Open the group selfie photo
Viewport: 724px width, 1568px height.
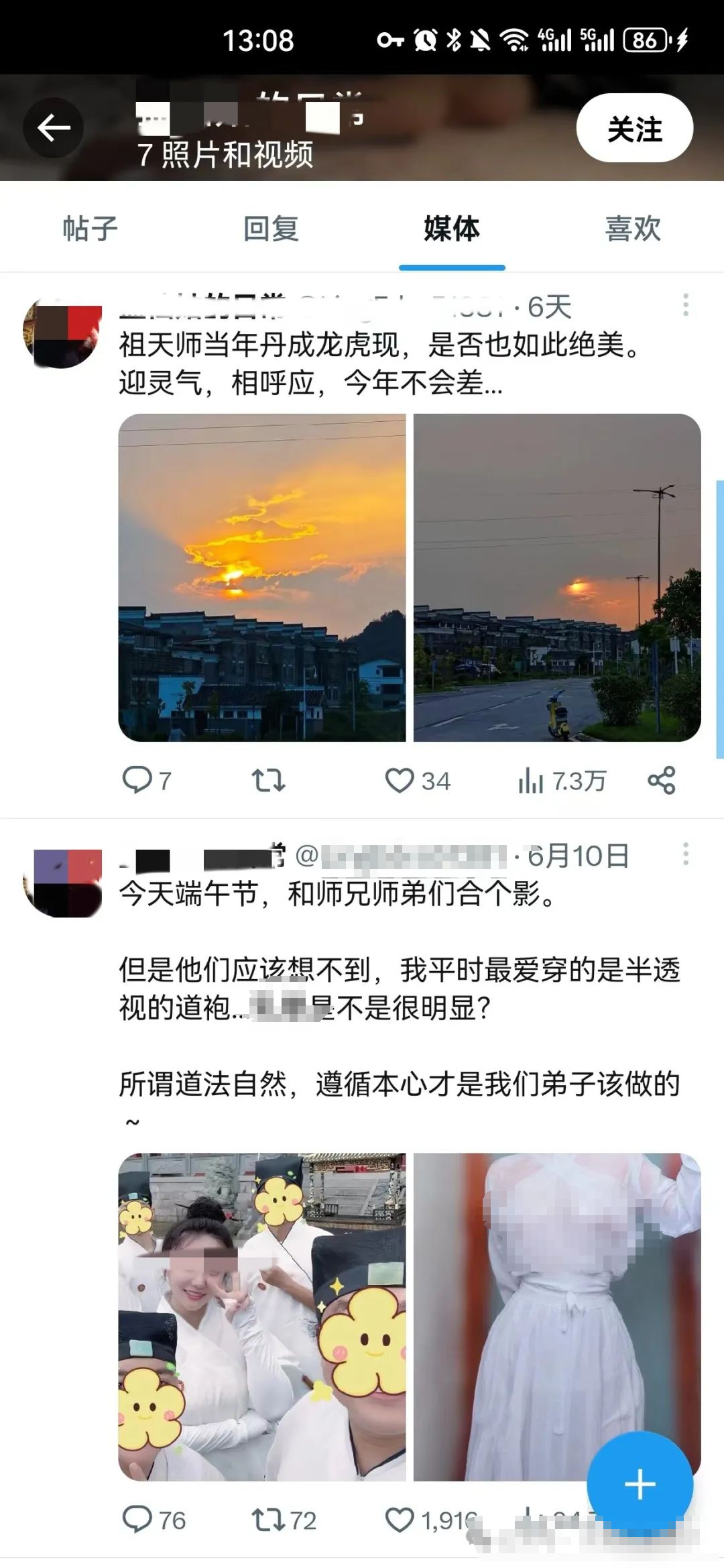click(x=262, y=1317)
